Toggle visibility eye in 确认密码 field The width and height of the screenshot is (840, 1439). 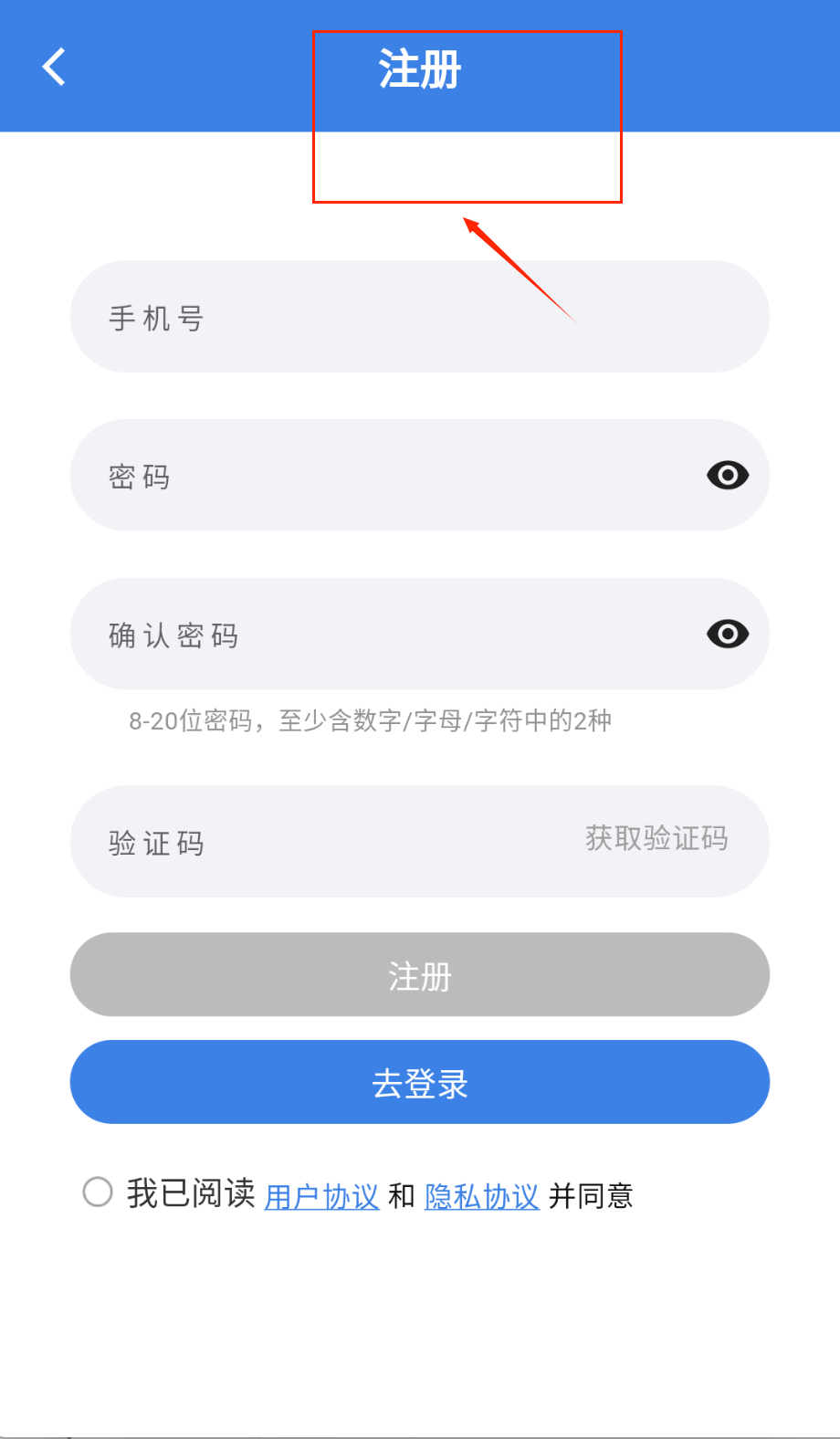(x=727, y=634)
